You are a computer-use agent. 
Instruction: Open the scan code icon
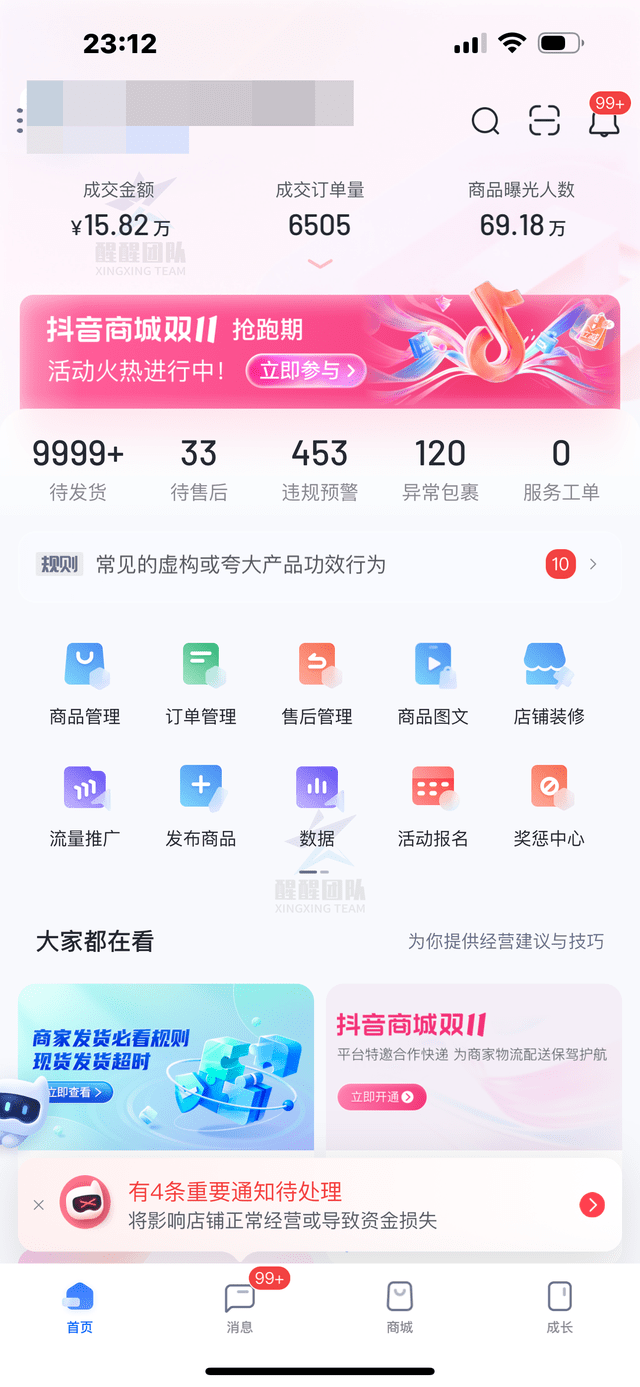tap(544, 121)
